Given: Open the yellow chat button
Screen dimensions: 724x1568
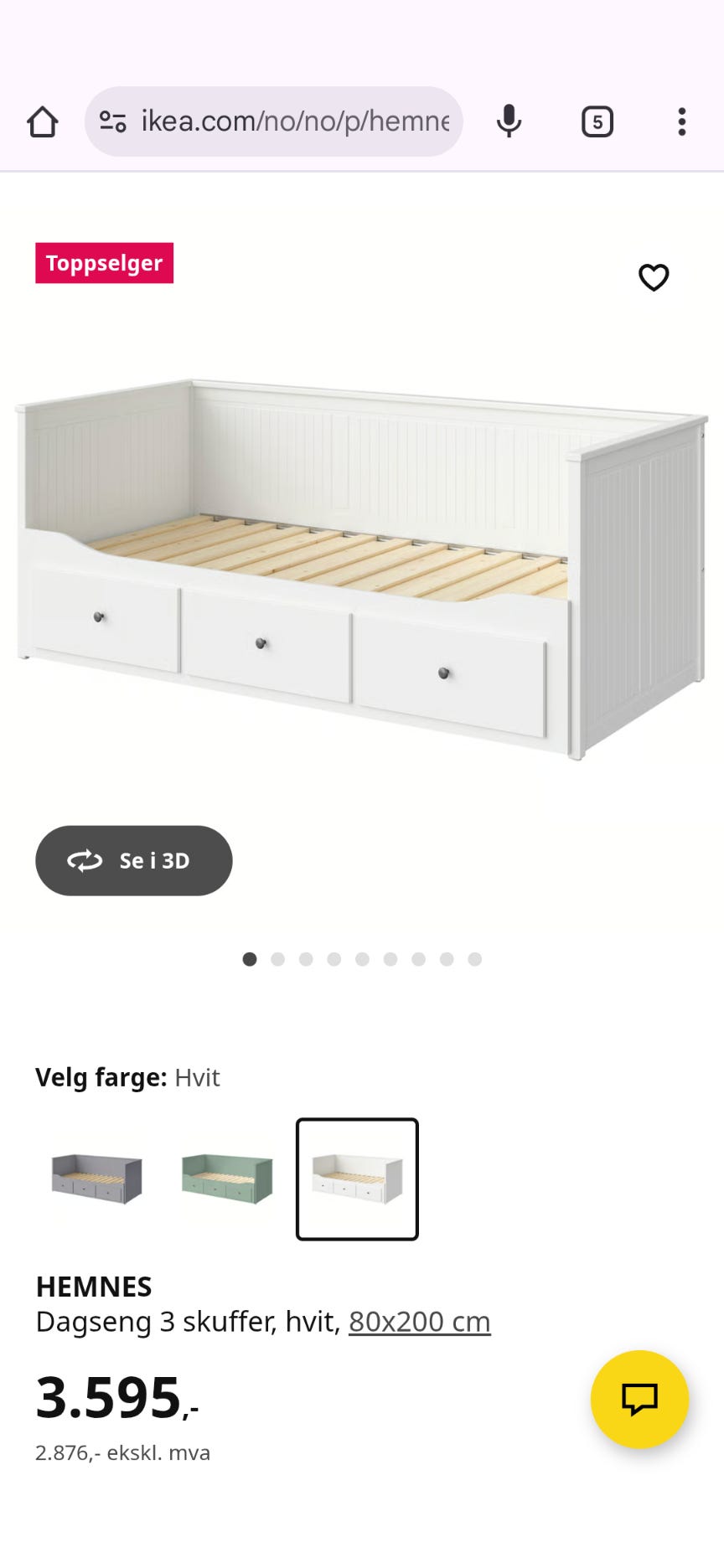Looking at the screenshot, I should (x=639, y=1399).
